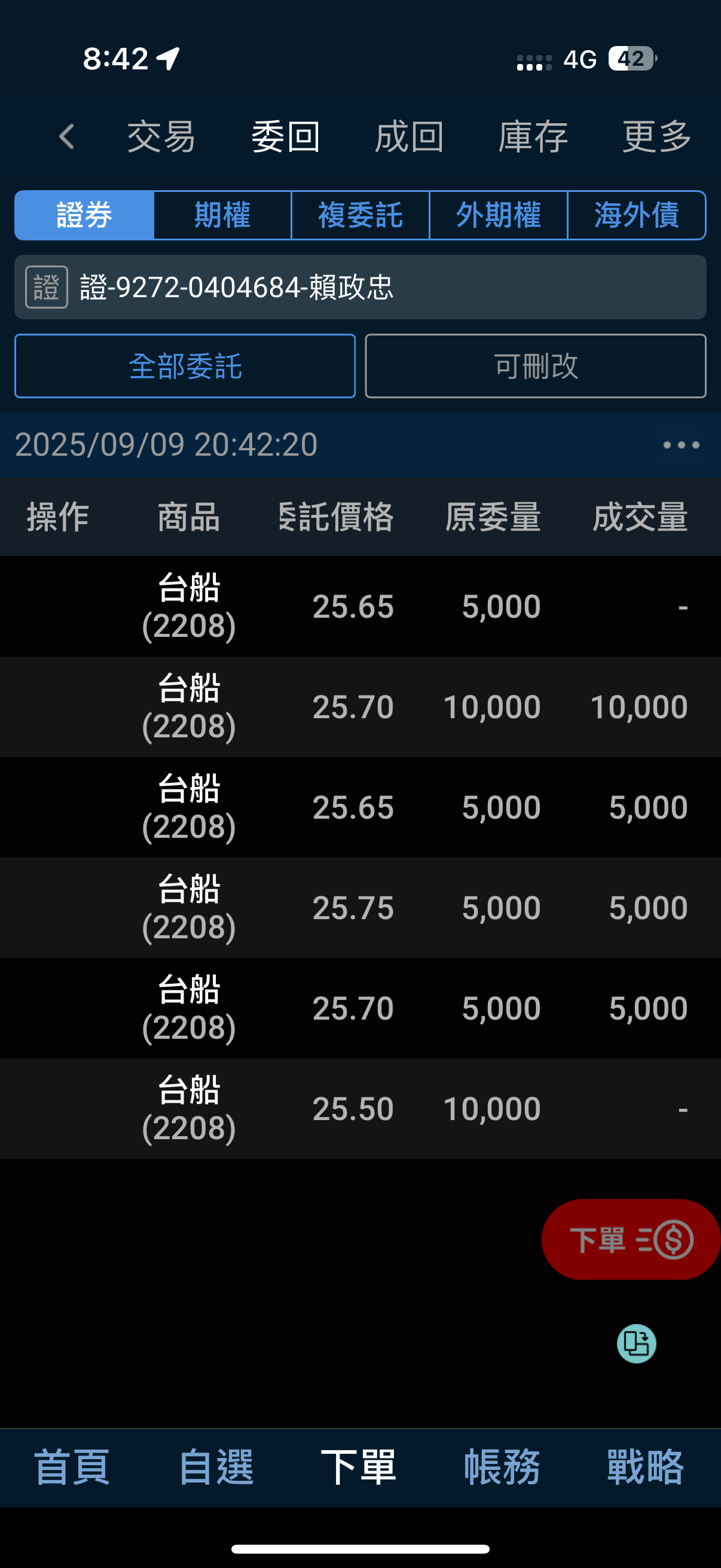This screenshot has height=1568, width=721.
Task: Open 自選 in bottom navigation
Action: click(216, 1467)
